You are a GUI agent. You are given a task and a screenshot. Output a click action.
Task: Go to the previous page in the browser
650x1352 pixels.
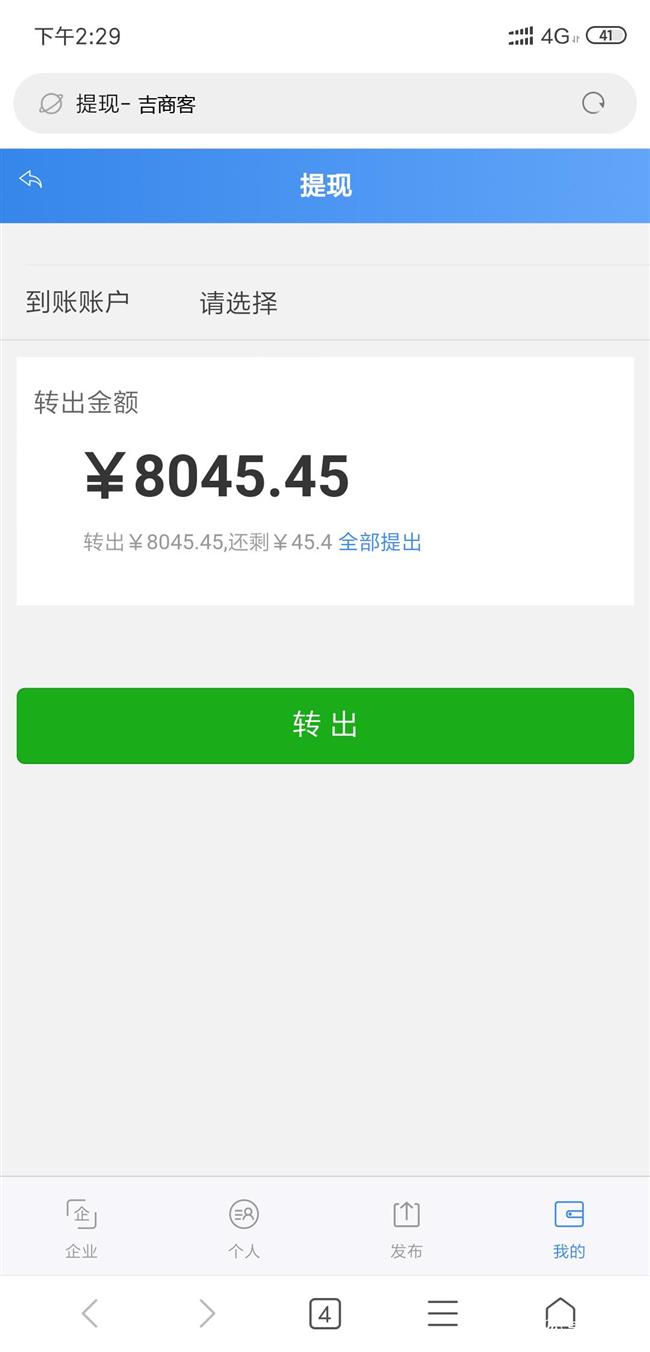[x=90, y=1313]
